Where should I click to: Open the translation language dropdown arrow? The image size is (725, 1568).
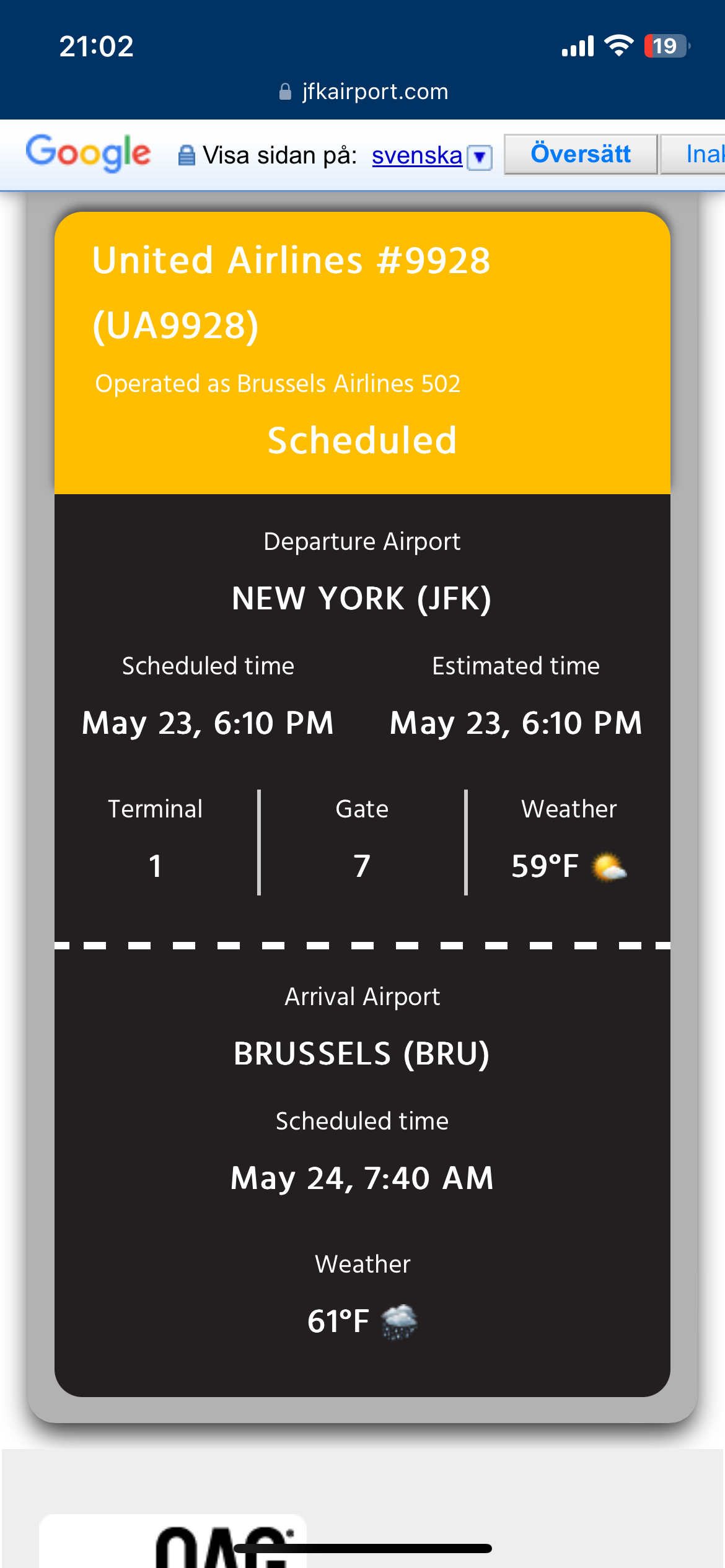coord(480,157)
